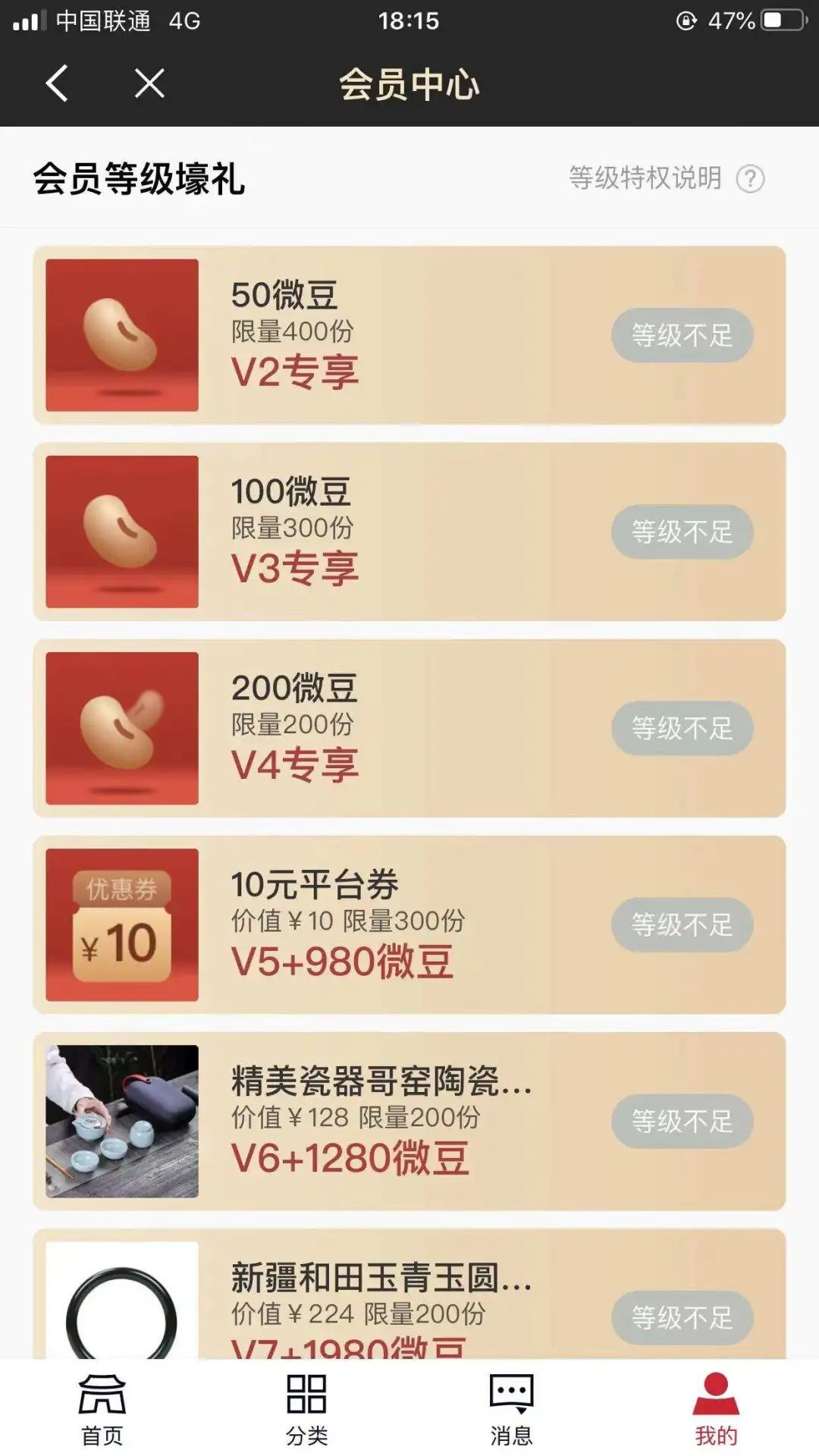Tap 等级不足 on the 10元平台券 gift

click(682, 924)
